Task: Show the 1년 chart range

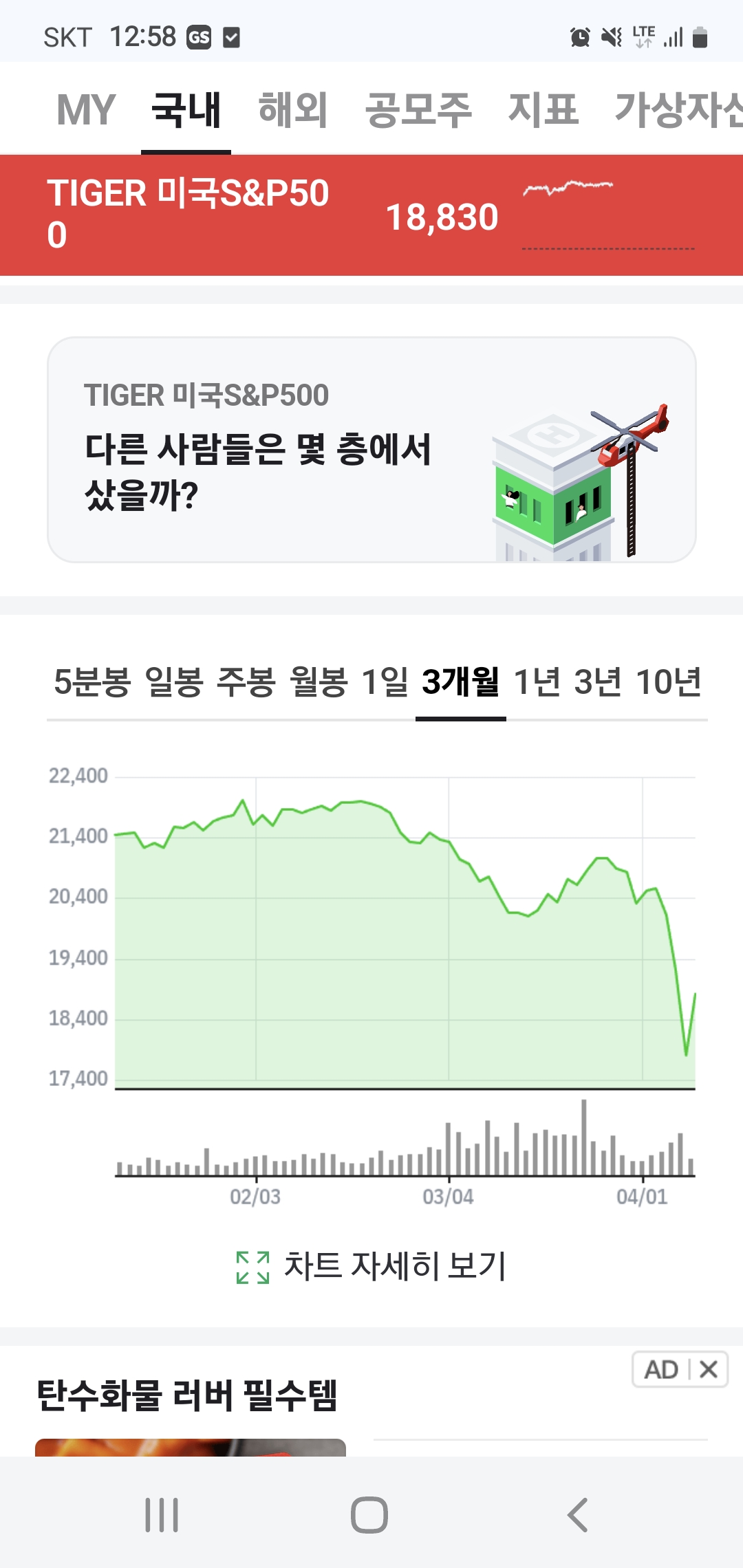Action: click(537, 682)
